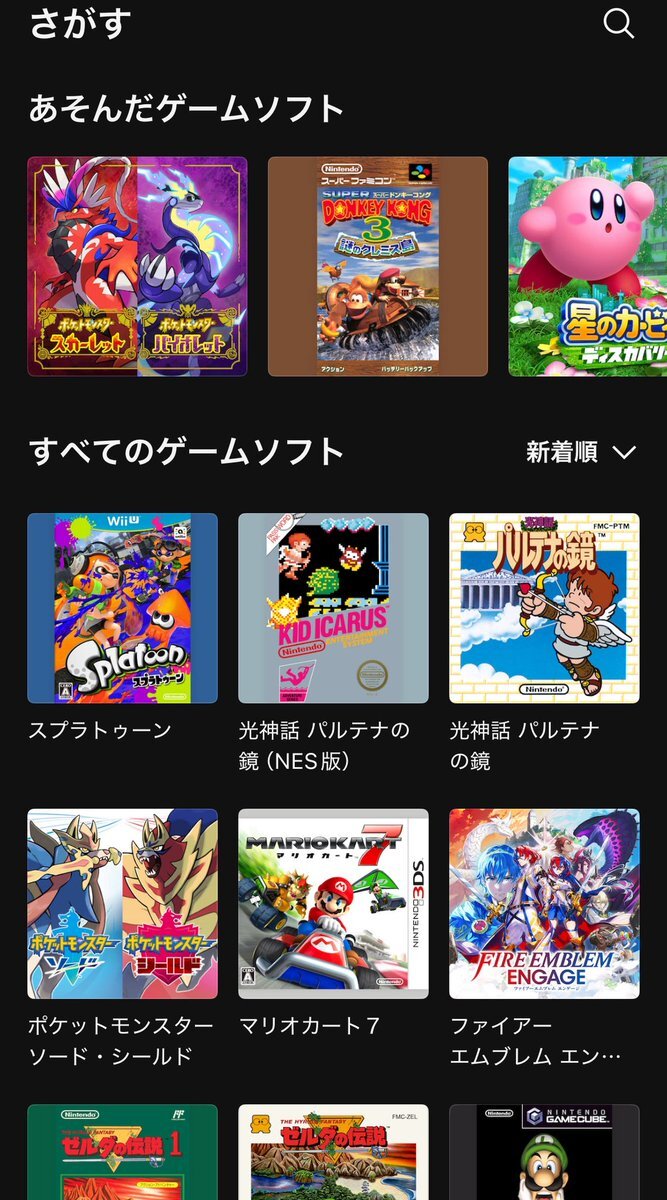Open ポケットモンスター ソード・シールド

(x=122, y=904)
